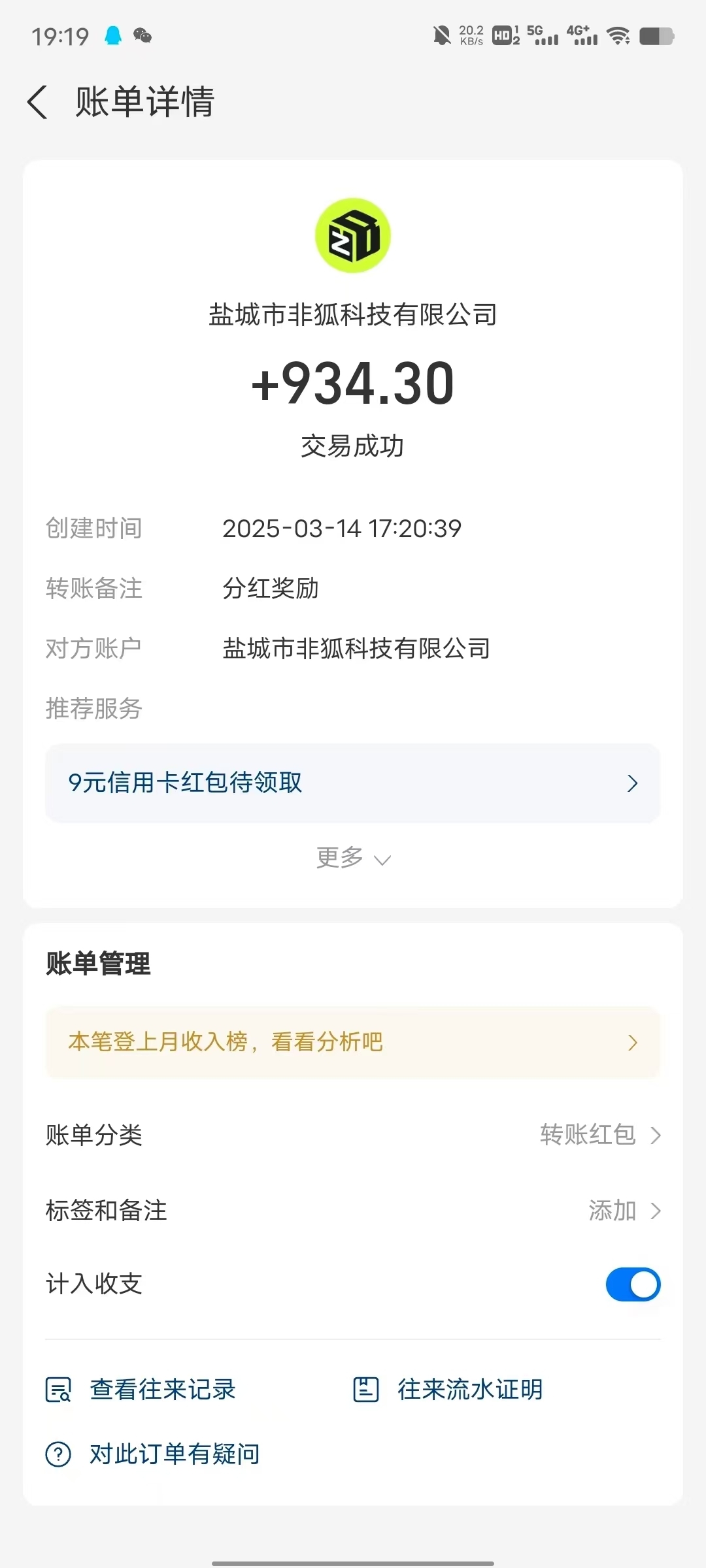Open the 9元信用卡红包待领取 offer
Viewport: 706px width, 1568px height.
point(353,783)
